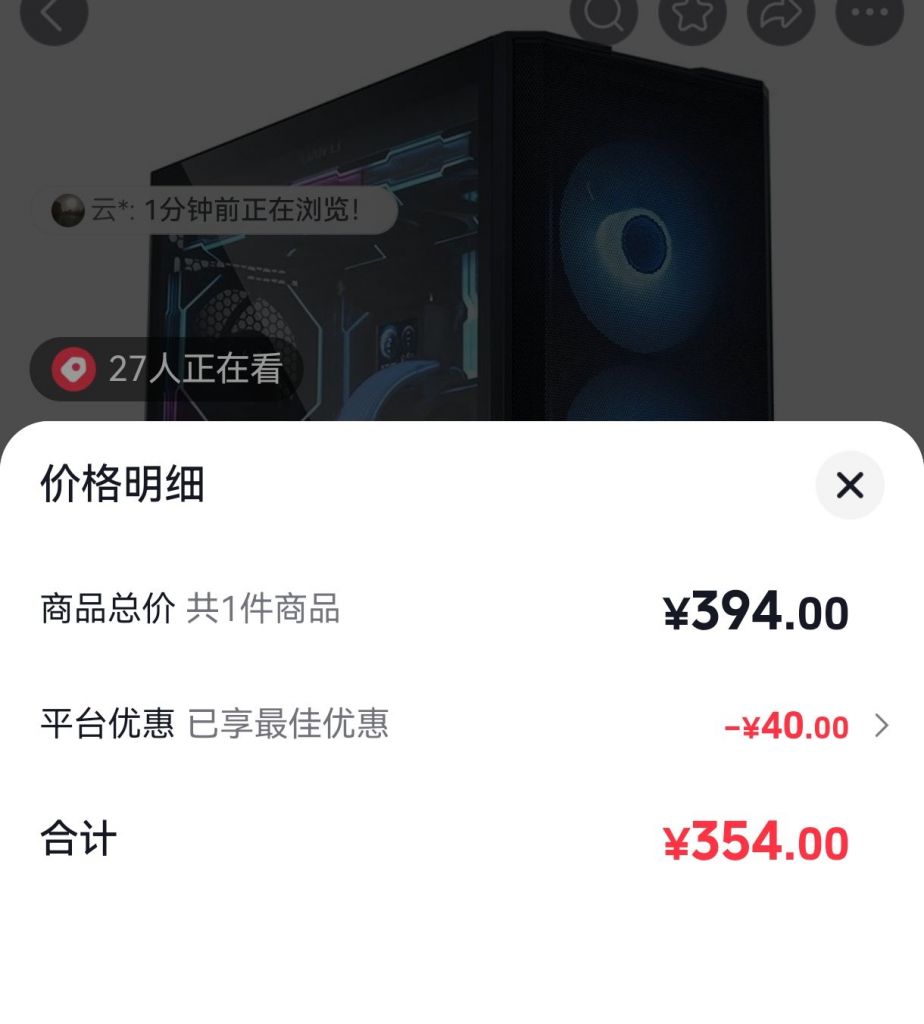The height and width of the screenshot is (1024, 924).
Task: Tap the star icon to favorite this product
Action: 692,14
